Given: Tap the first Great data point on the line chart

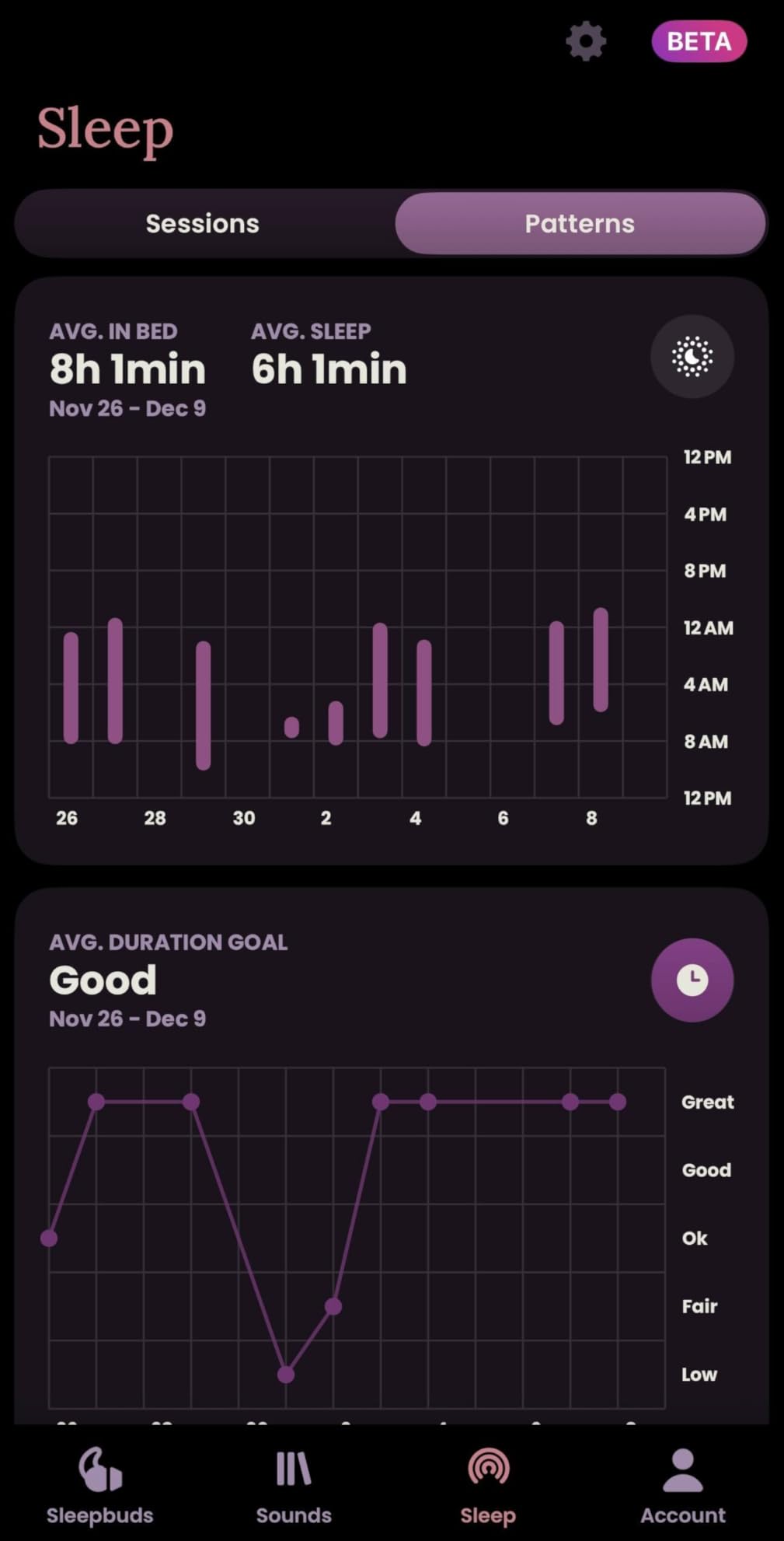Looking at the screenshot, I should [96, 1101].
